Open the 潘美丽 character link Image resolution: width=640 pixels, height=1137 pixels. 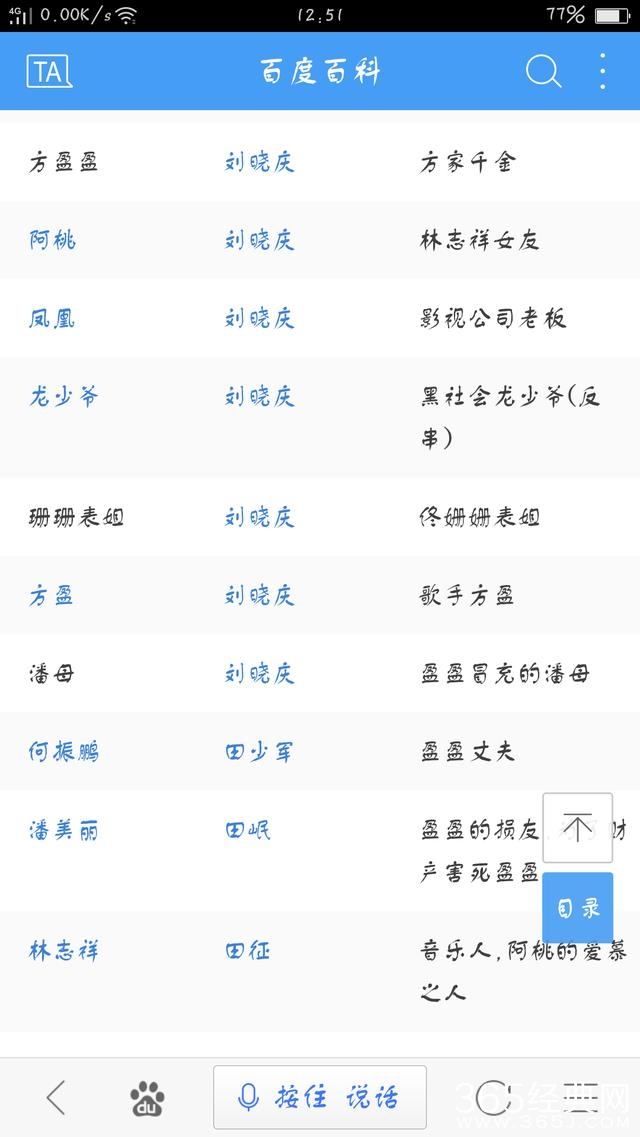point(64,831)
